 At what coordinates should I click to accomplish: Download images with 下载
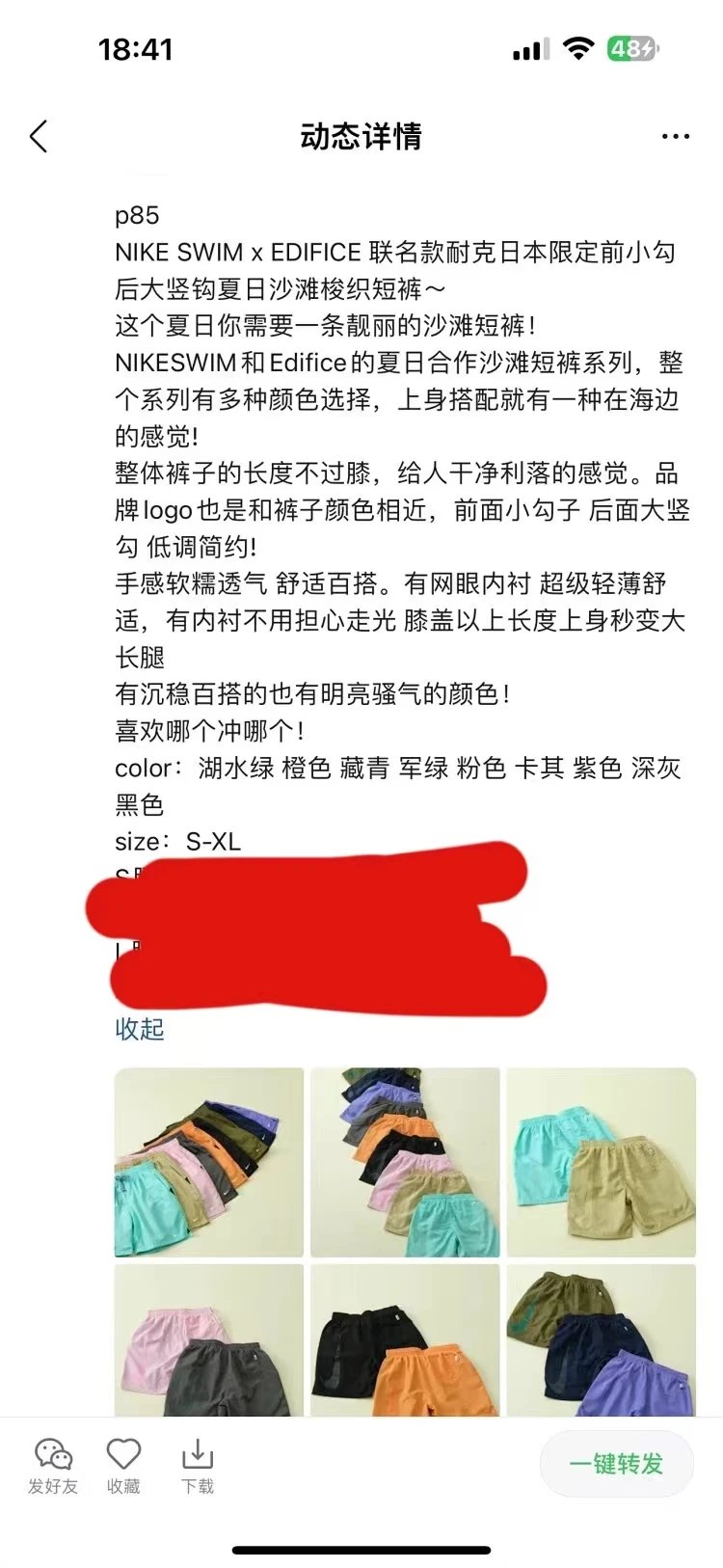point(198,1466)
